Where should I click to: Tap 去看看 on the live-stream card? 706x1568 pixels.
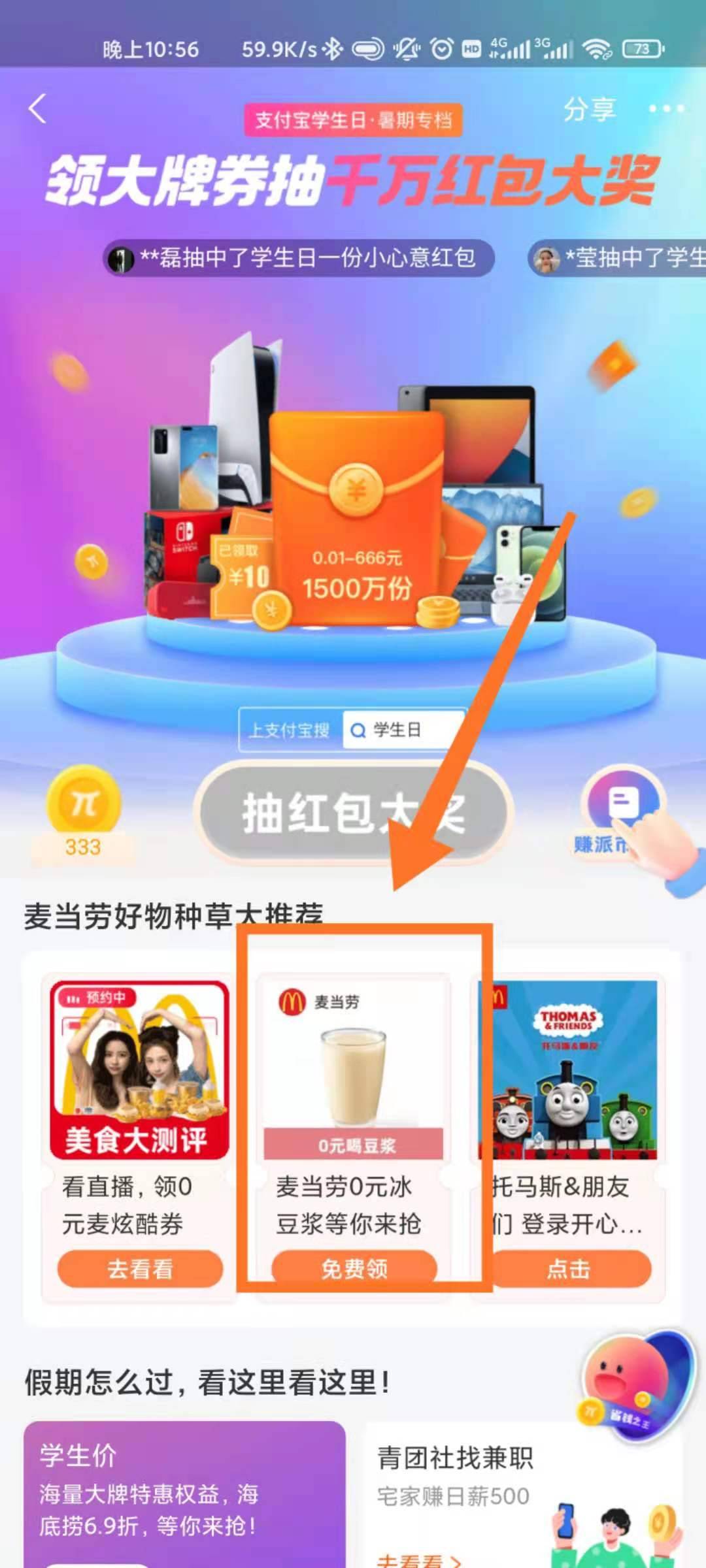pos(140,1269)
